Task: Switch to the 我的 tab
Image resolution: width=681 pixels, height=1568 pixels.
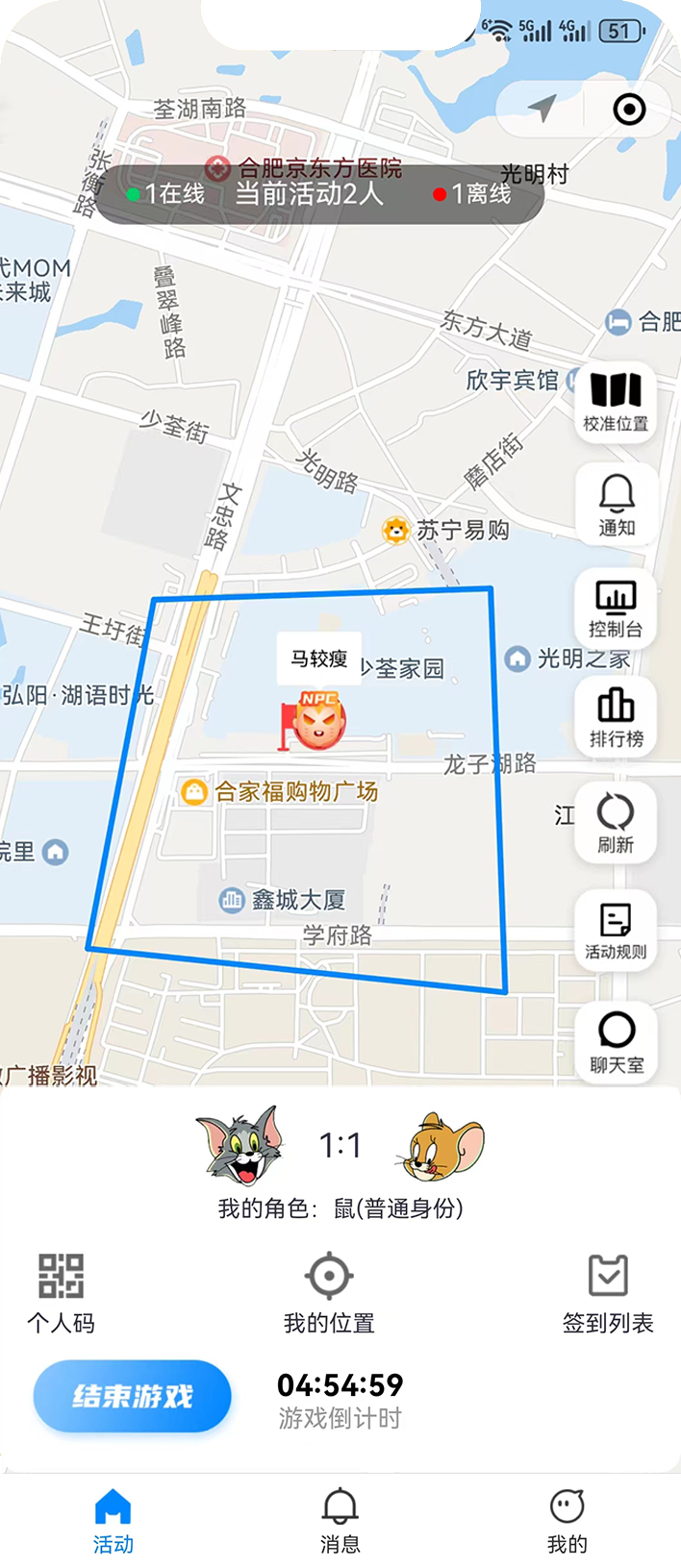Action: [x=567, y=1521]
